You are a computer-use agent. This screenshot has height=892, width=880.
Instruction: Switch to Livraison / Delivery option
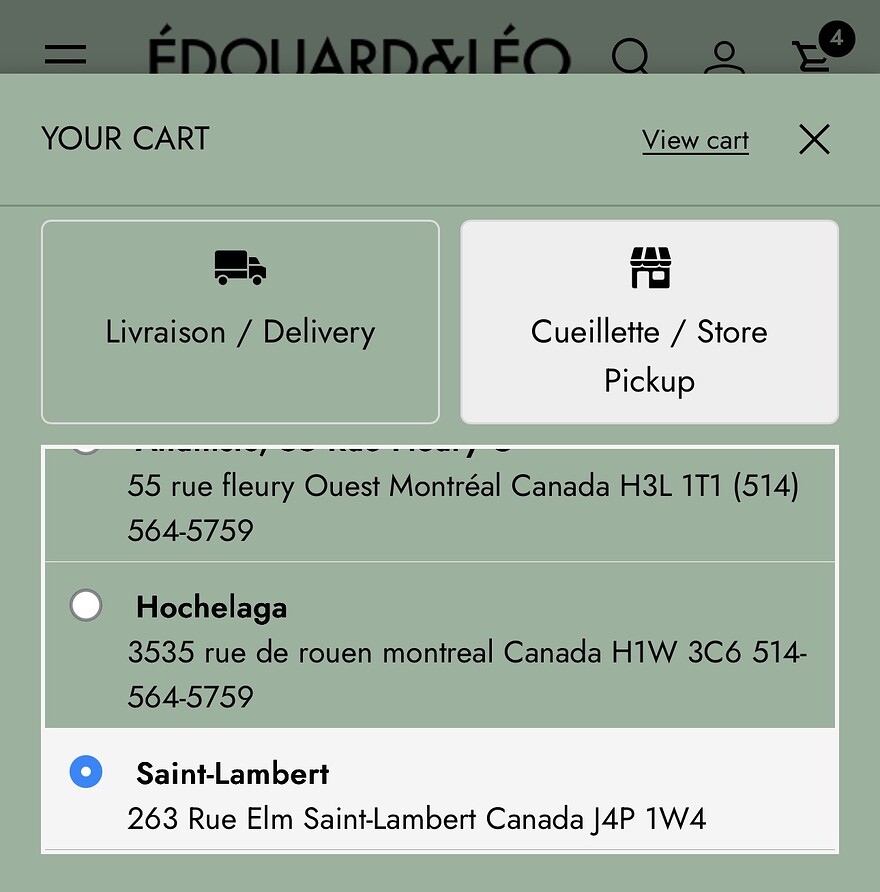point(240,321)
